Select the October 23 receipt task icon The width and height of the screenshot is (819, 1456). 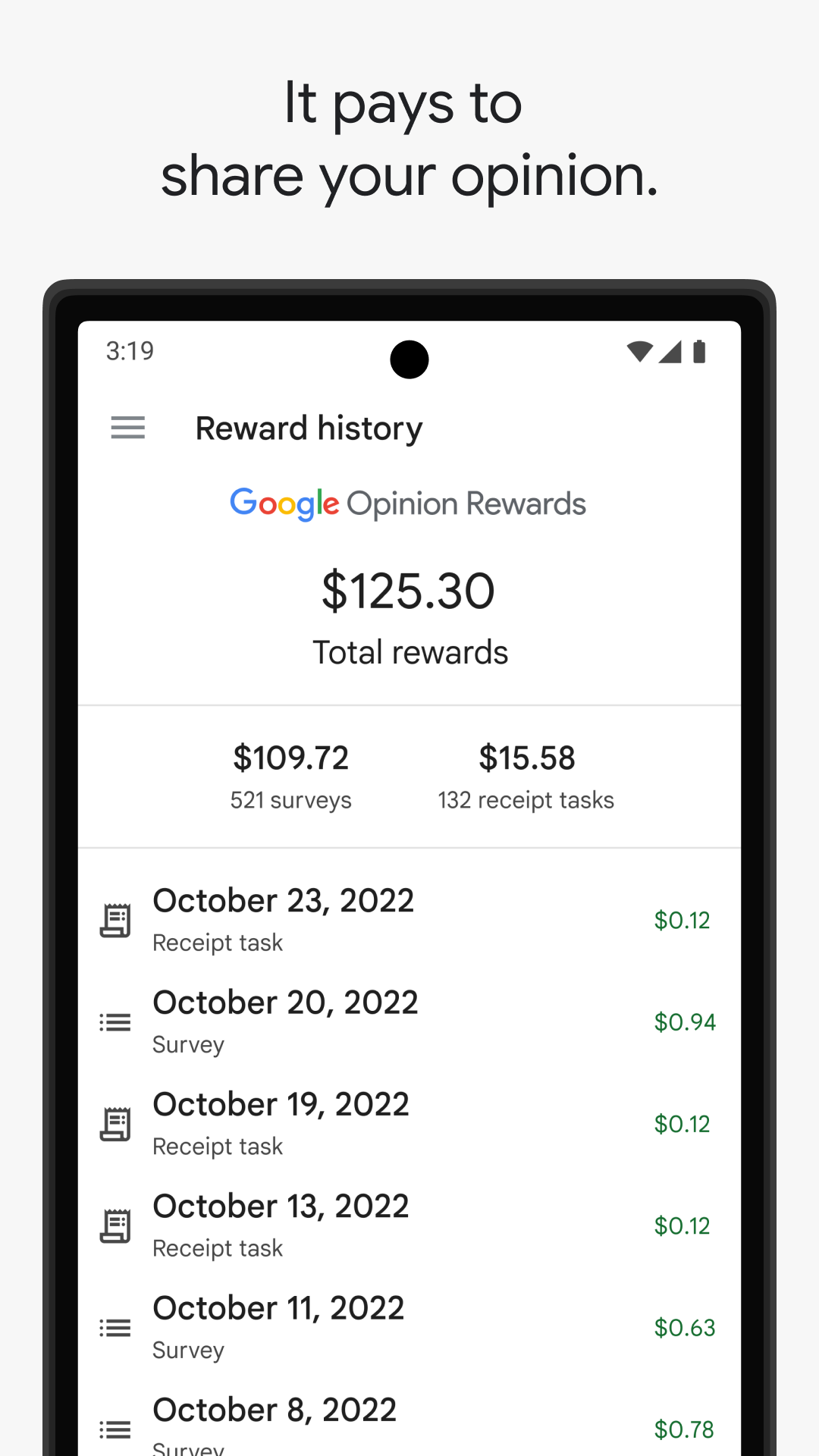[115, 920]
